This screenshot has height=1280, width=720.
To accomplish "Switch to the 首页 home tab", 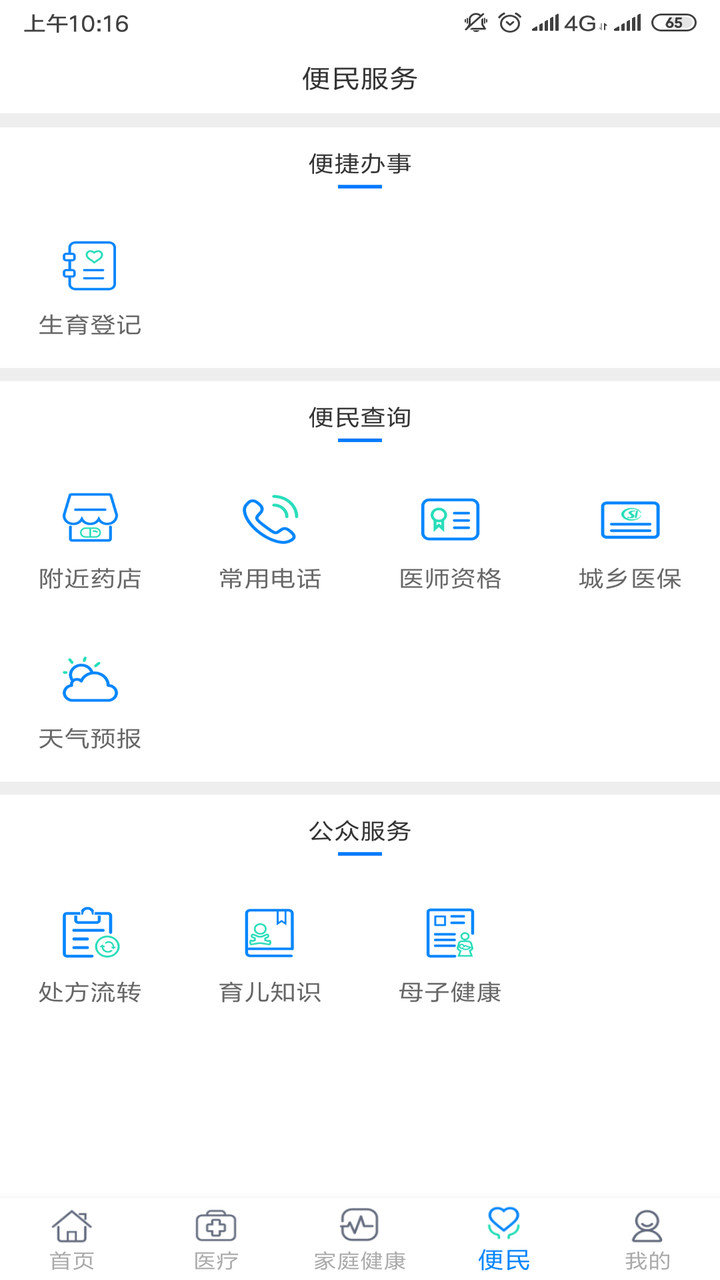I will pyautogui.click(x=71, y=1240).
